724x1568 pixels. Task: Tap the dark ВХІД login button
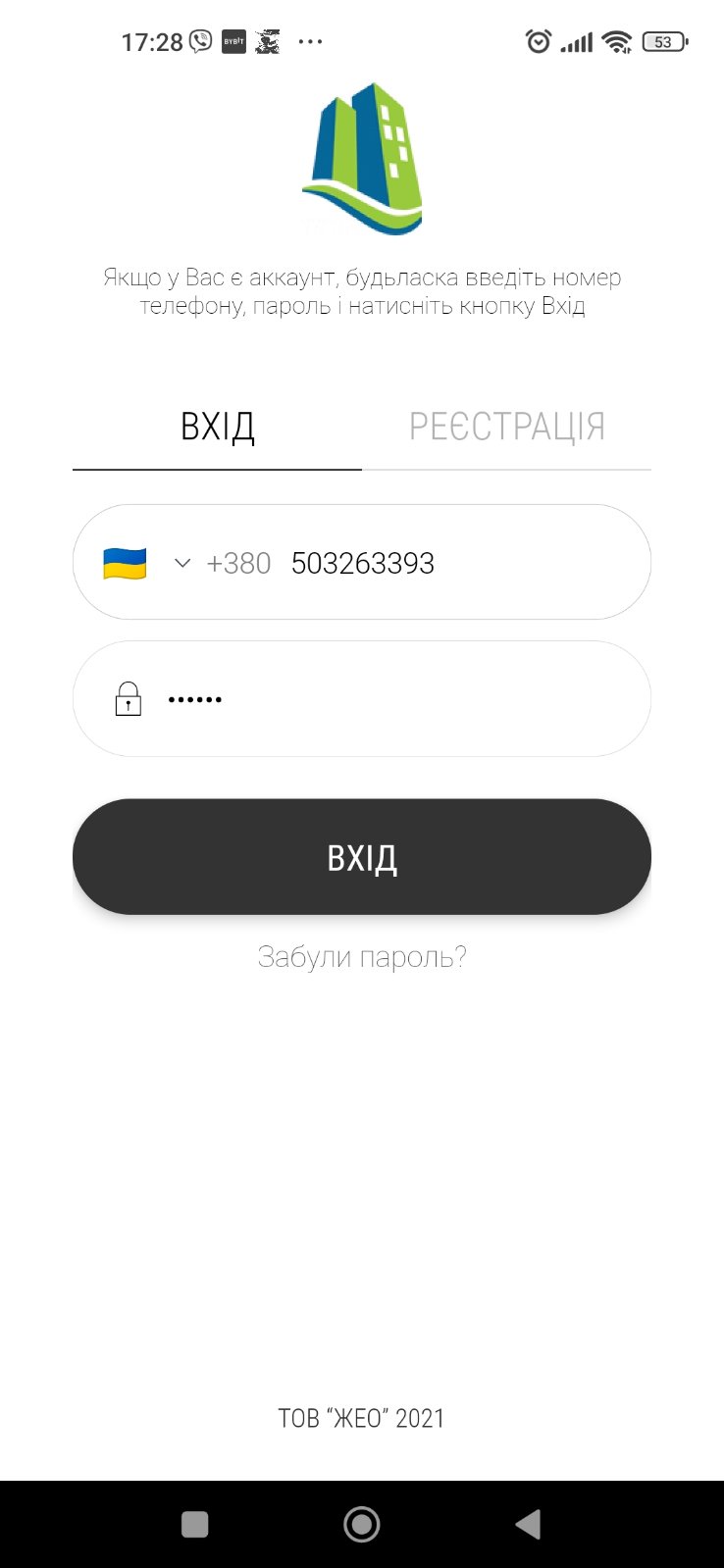click(362, 857)
